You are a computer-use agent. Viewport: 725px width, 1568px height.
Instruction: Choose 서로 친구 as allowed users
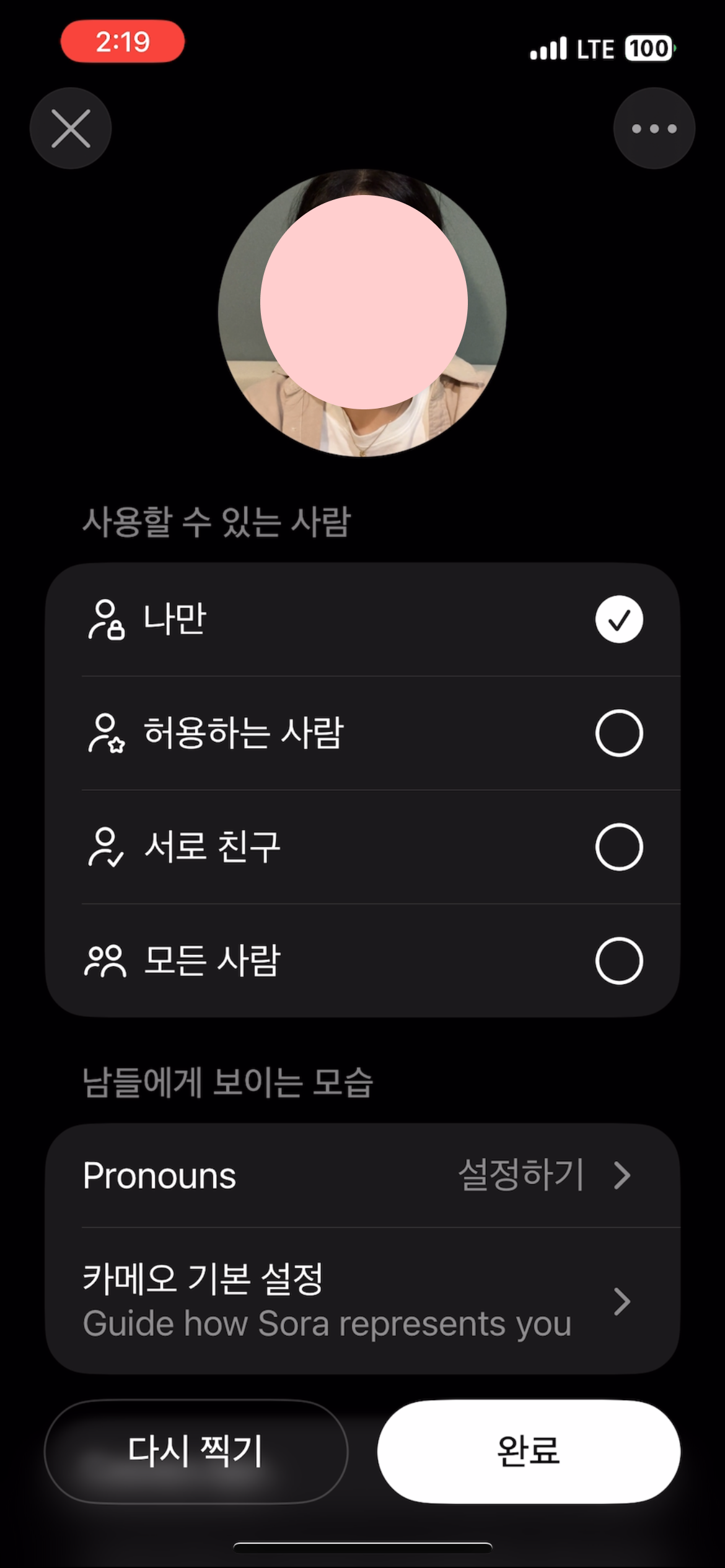362,847
